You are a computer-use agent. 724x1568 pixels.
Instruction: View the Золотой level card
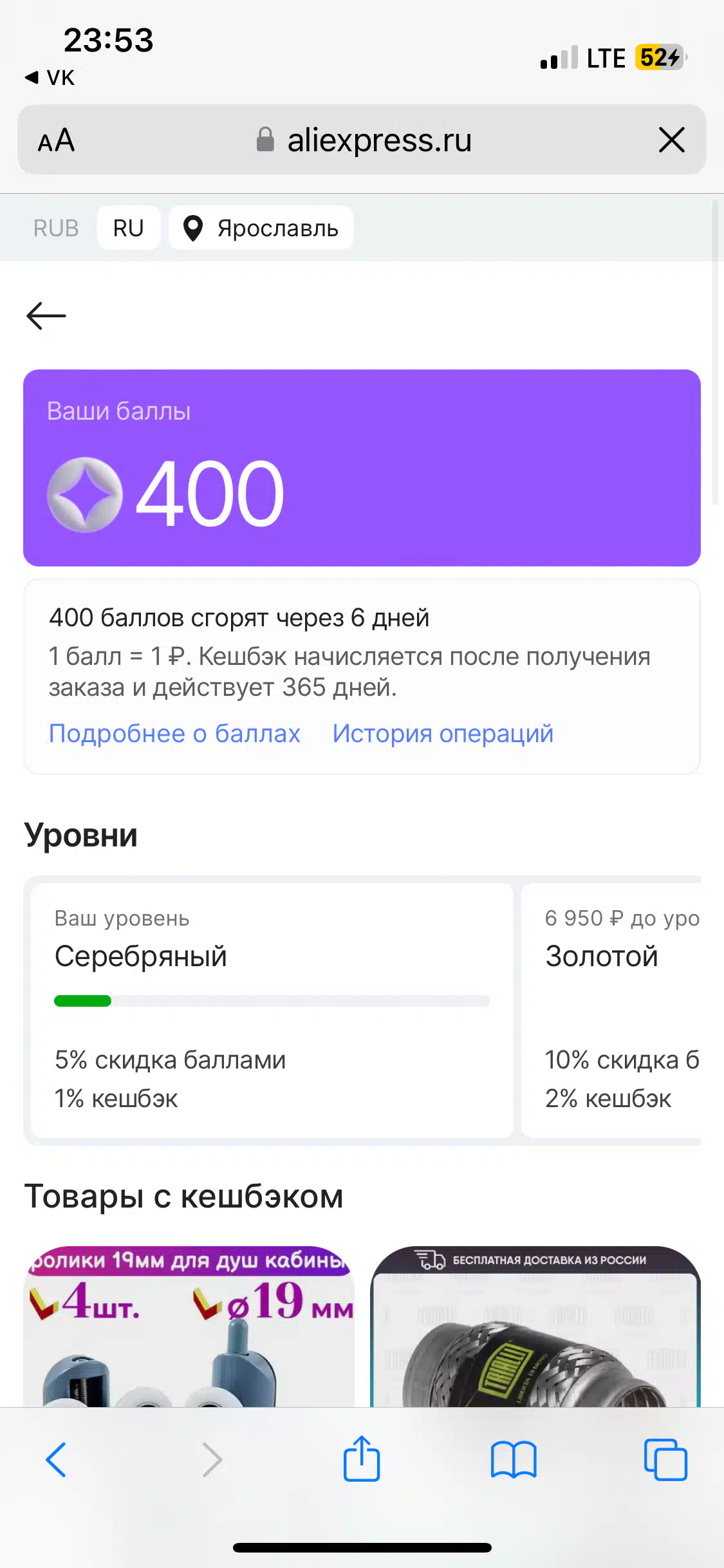611,1010
